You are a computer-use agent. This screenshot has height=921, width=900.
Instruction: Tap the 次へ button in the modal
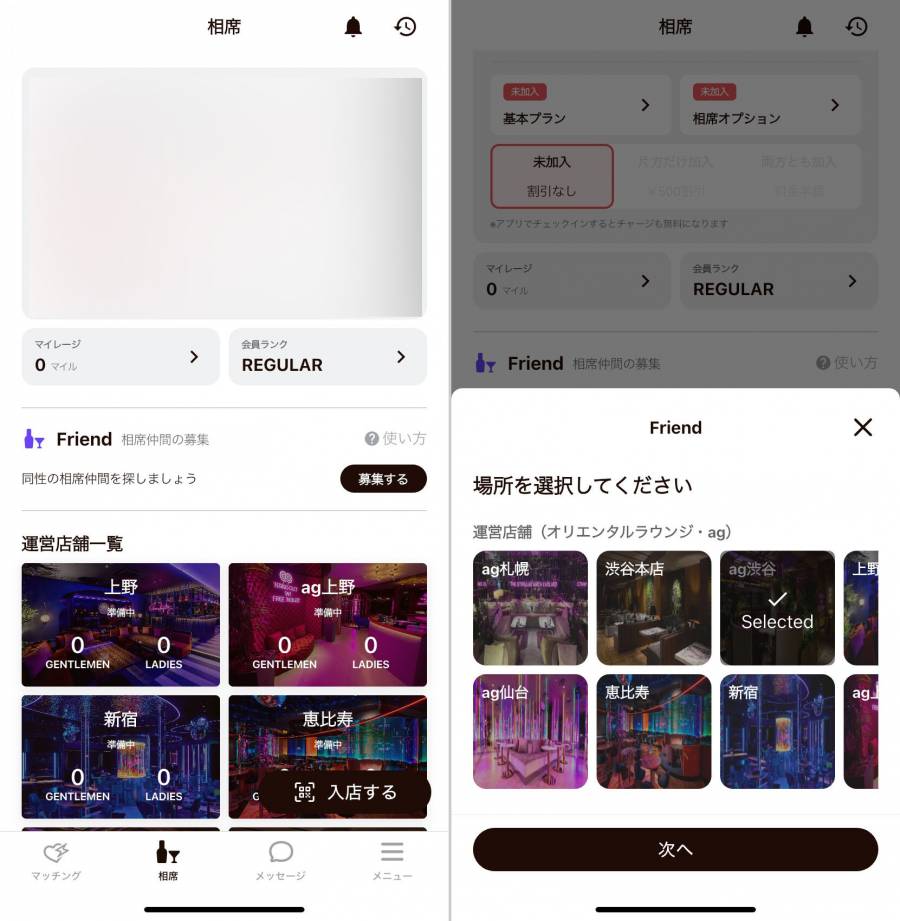[x=675, y=849]
